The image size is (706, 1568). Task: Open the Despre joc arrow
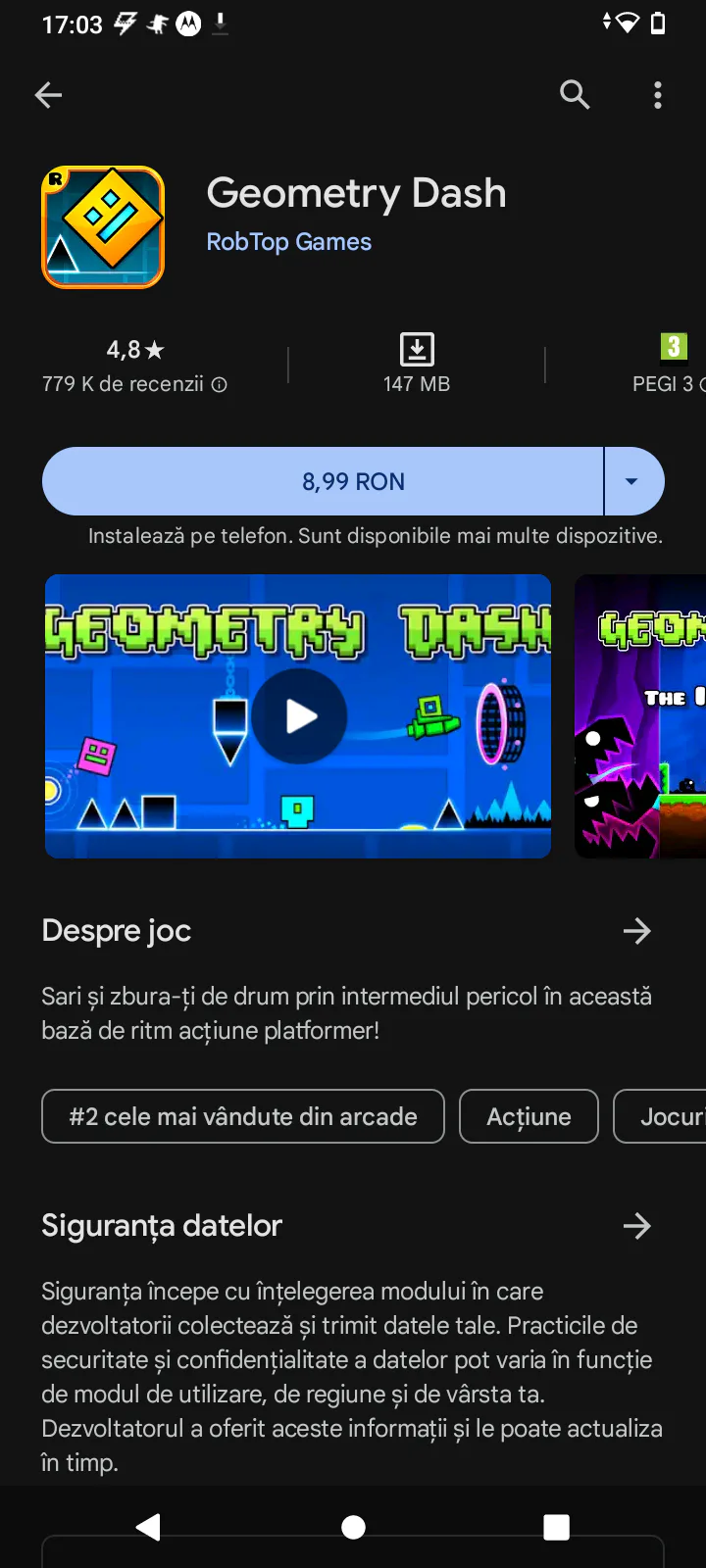(x=637, y=931)
